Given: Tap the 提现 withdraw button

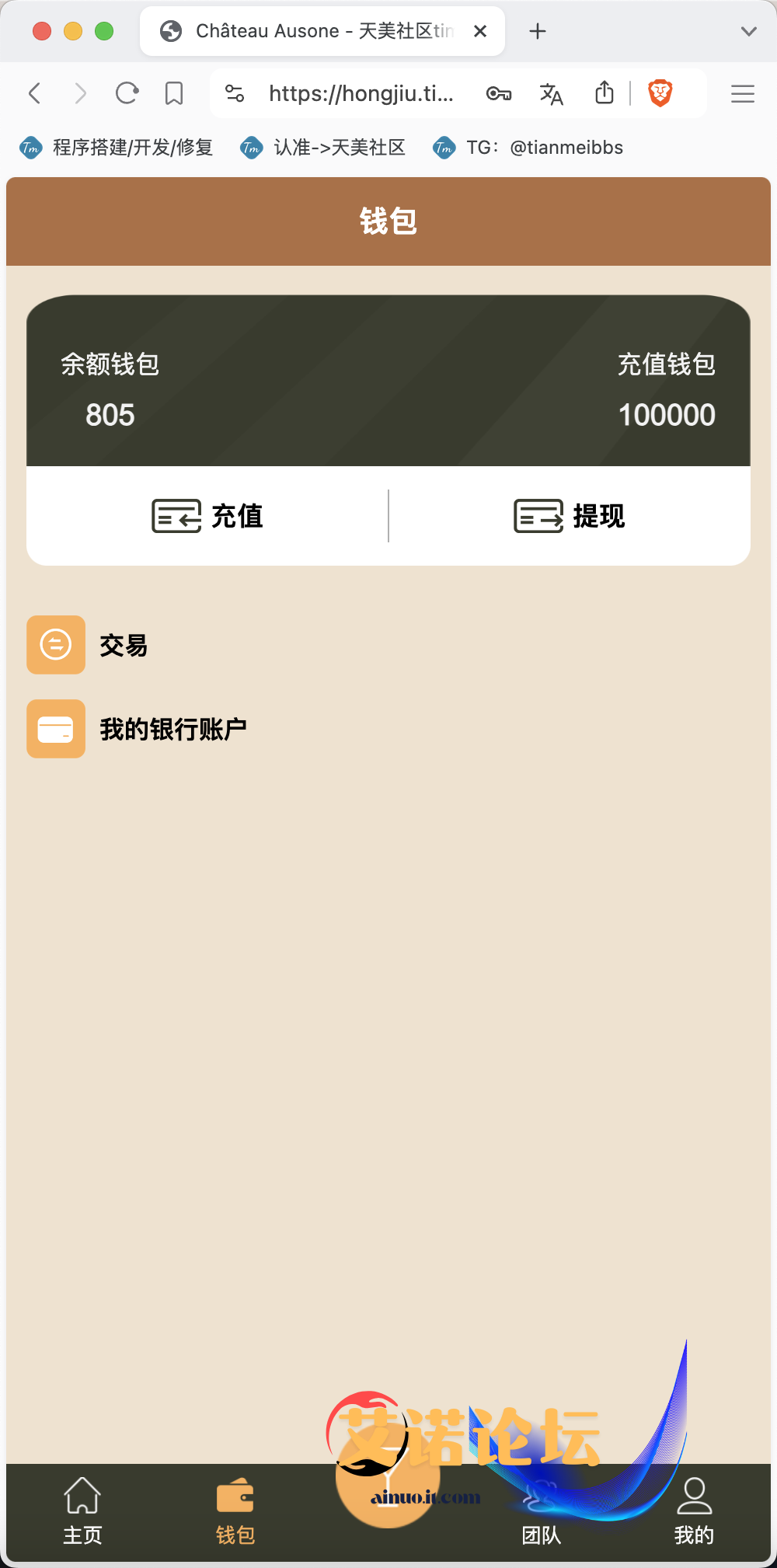Looking at the screenshot, I should [x=570, y=516].
